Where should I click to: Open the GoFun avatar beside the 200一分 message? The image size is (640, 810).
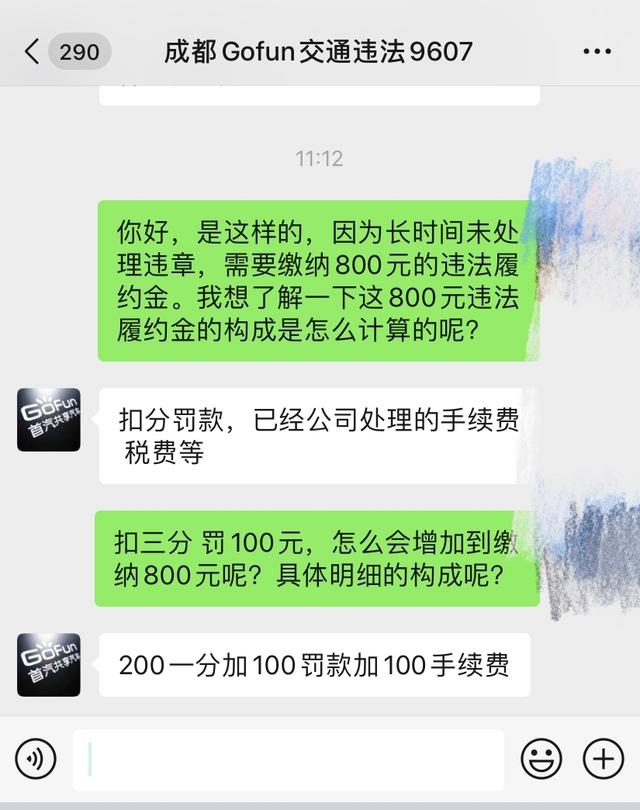point(49,664)
